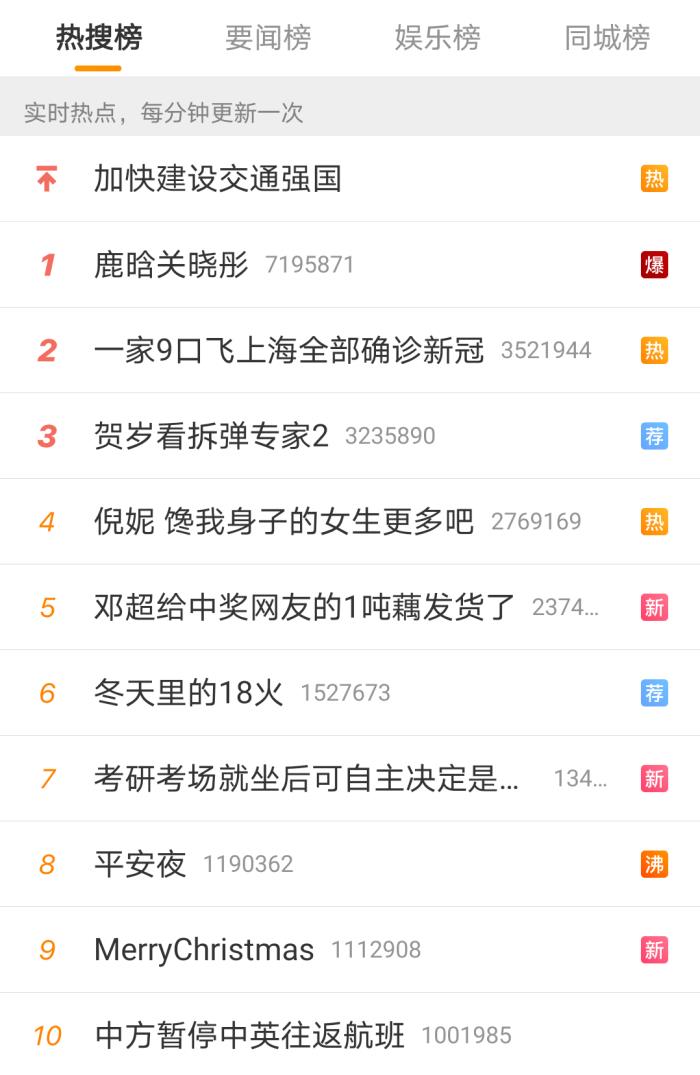
Task: Open topic 中方暂停中英往返航班
Action: click(250, 1035)
